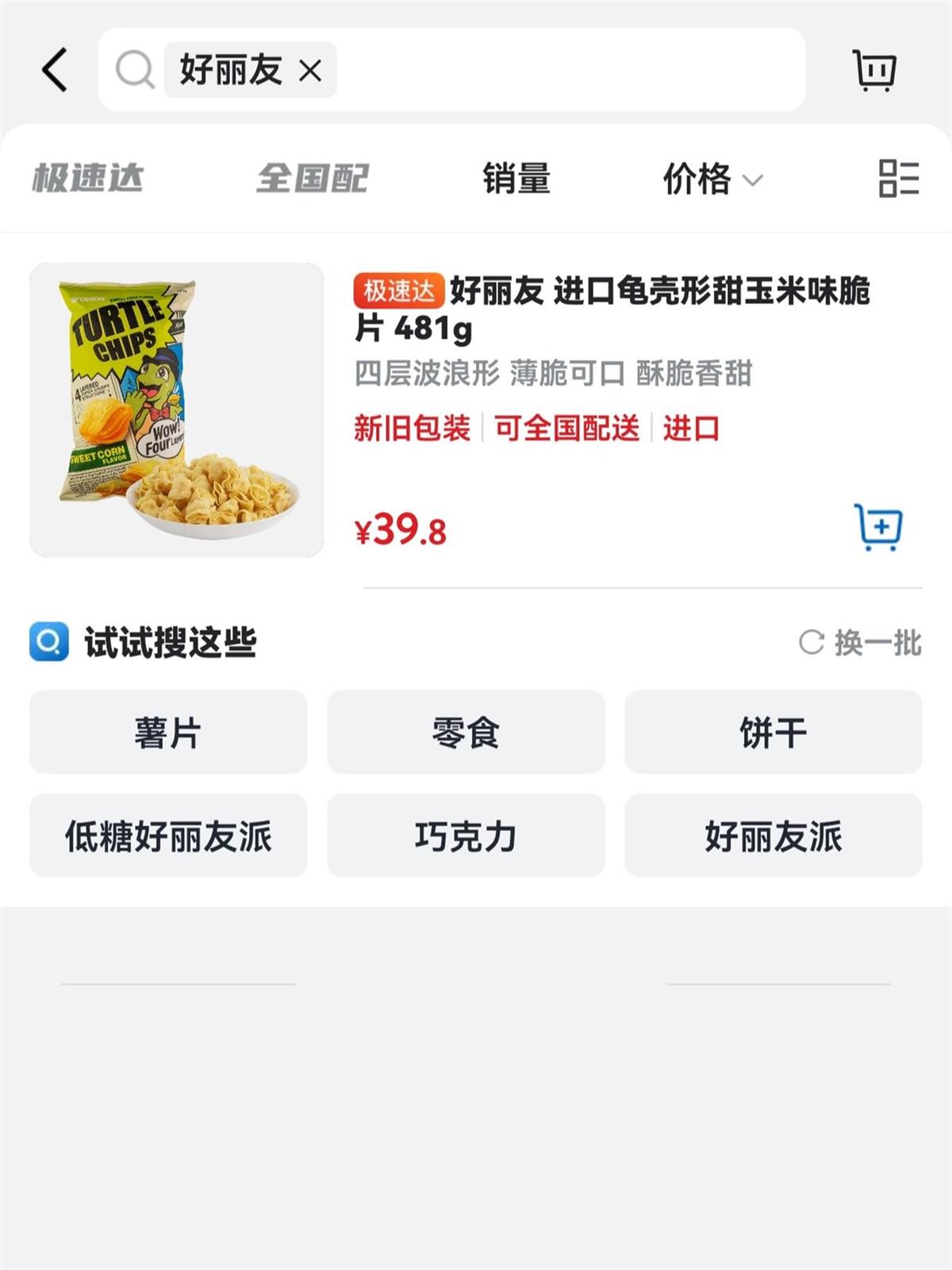Open the shopping cart
The height and width of the screenshot is (1270, 952).
(x=874, y=71)
